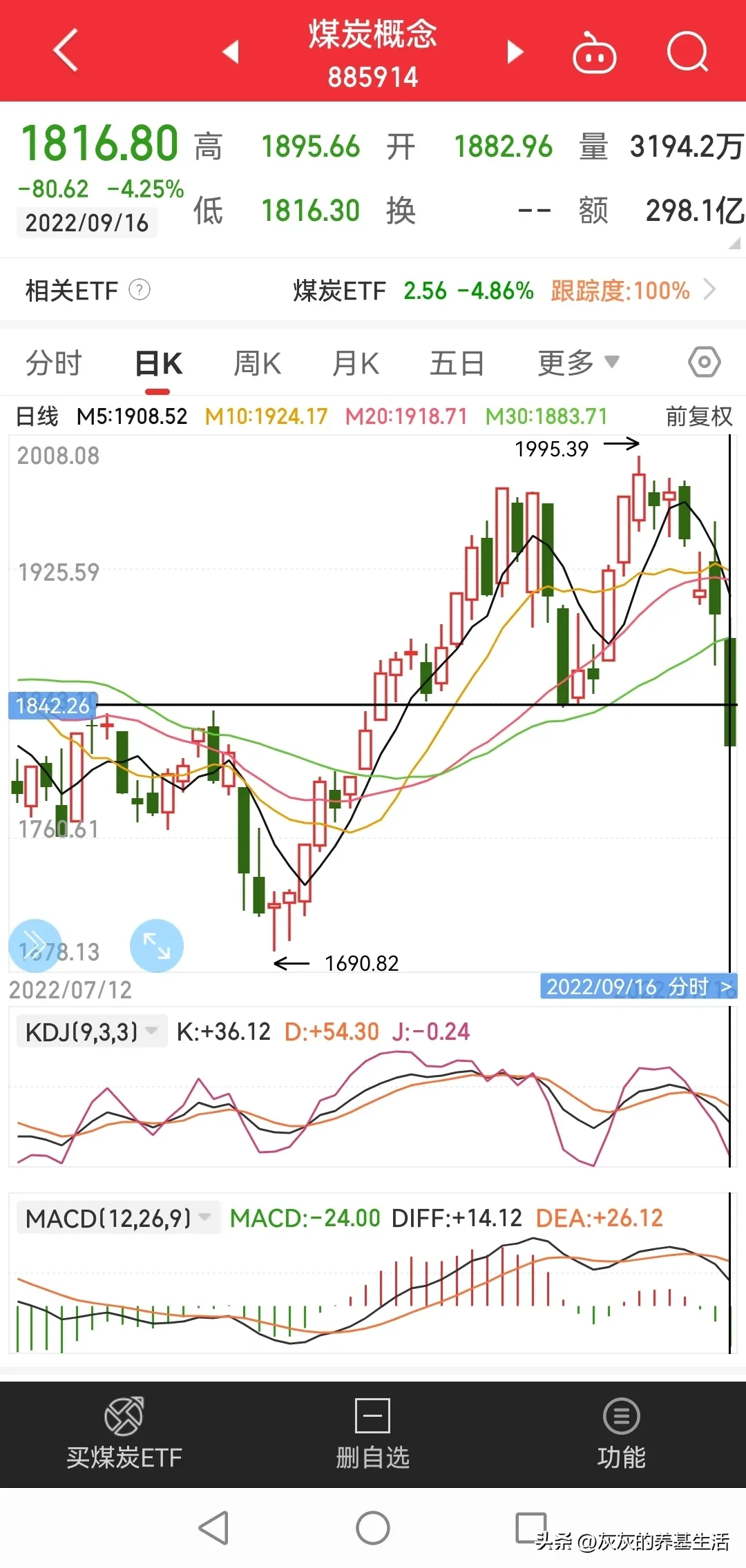Change the MACD(12,26,9) indicator dropdown
Image resolution: width=746 pixels, height=1568 pixels.
point(118,1218)
